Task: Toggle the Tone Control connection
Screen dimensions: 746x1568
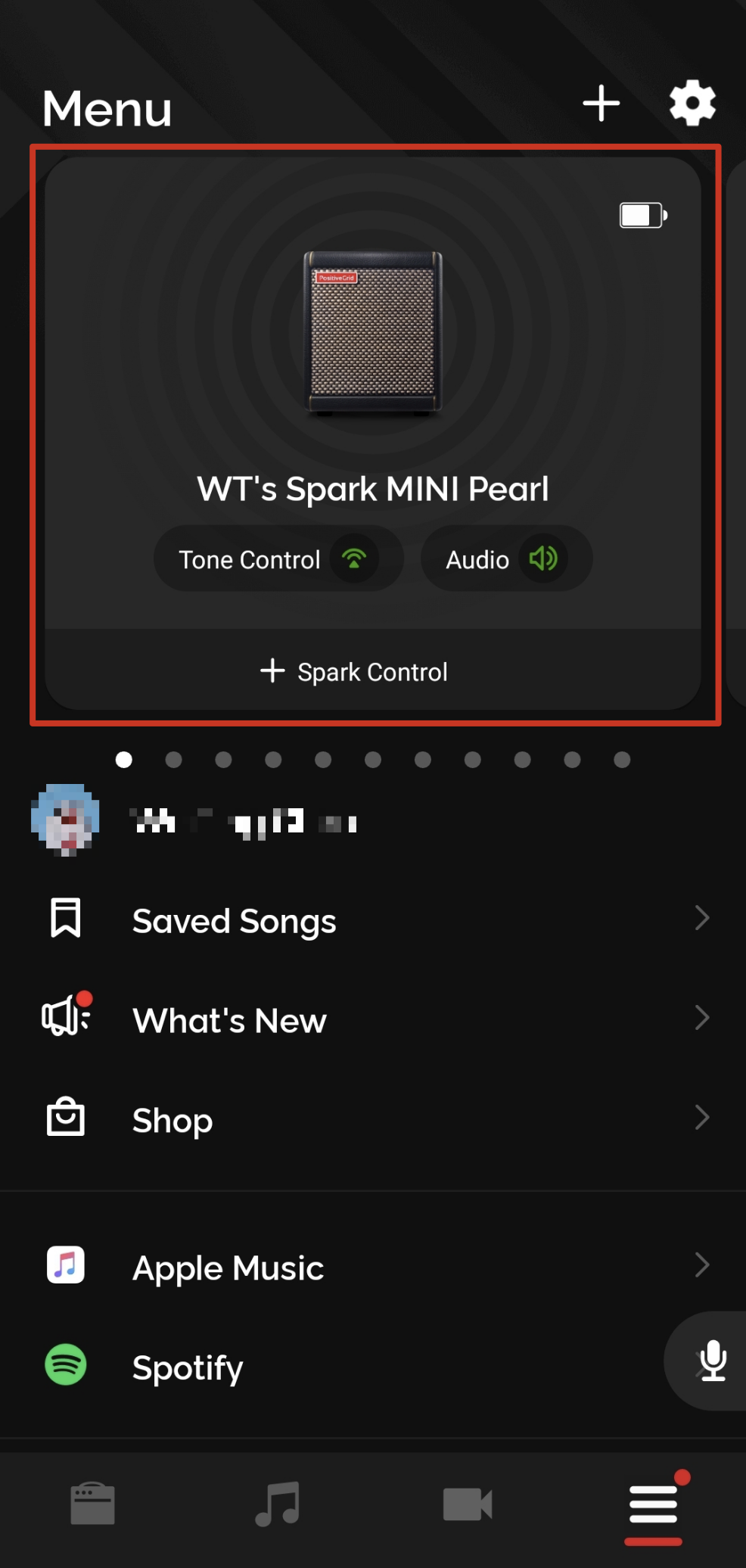Action: click(x=278, y=558)
